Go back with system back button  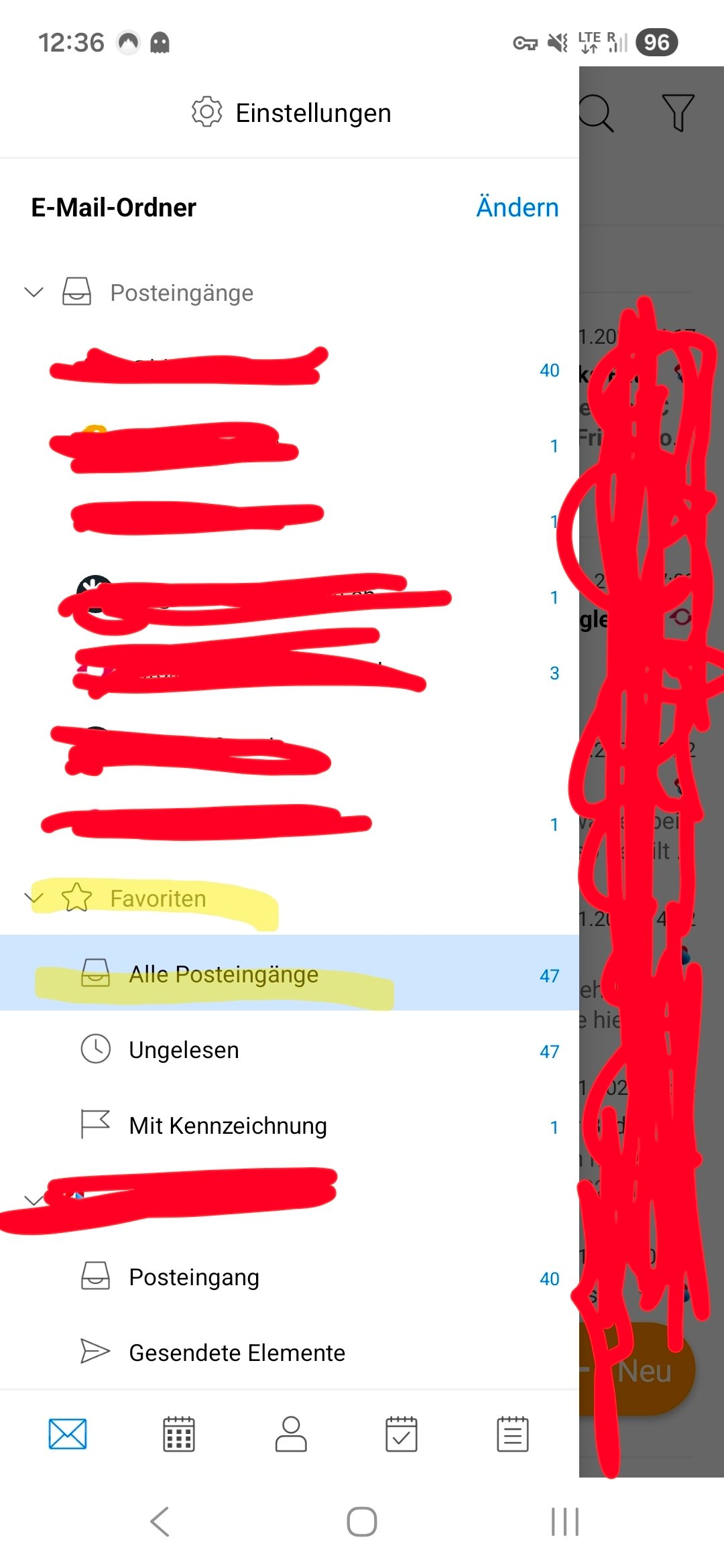tap(160, 1521)
